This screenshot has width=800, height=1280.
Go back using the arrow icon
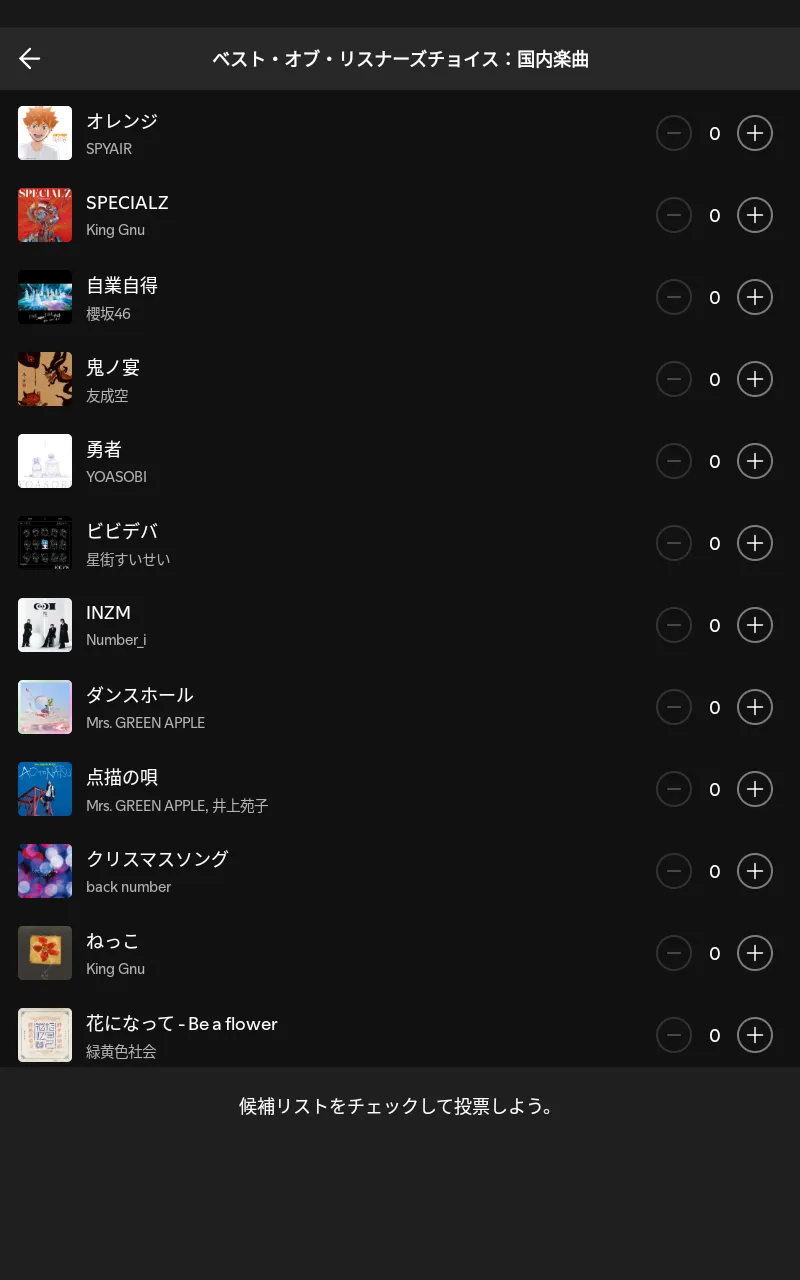[30, 59]
